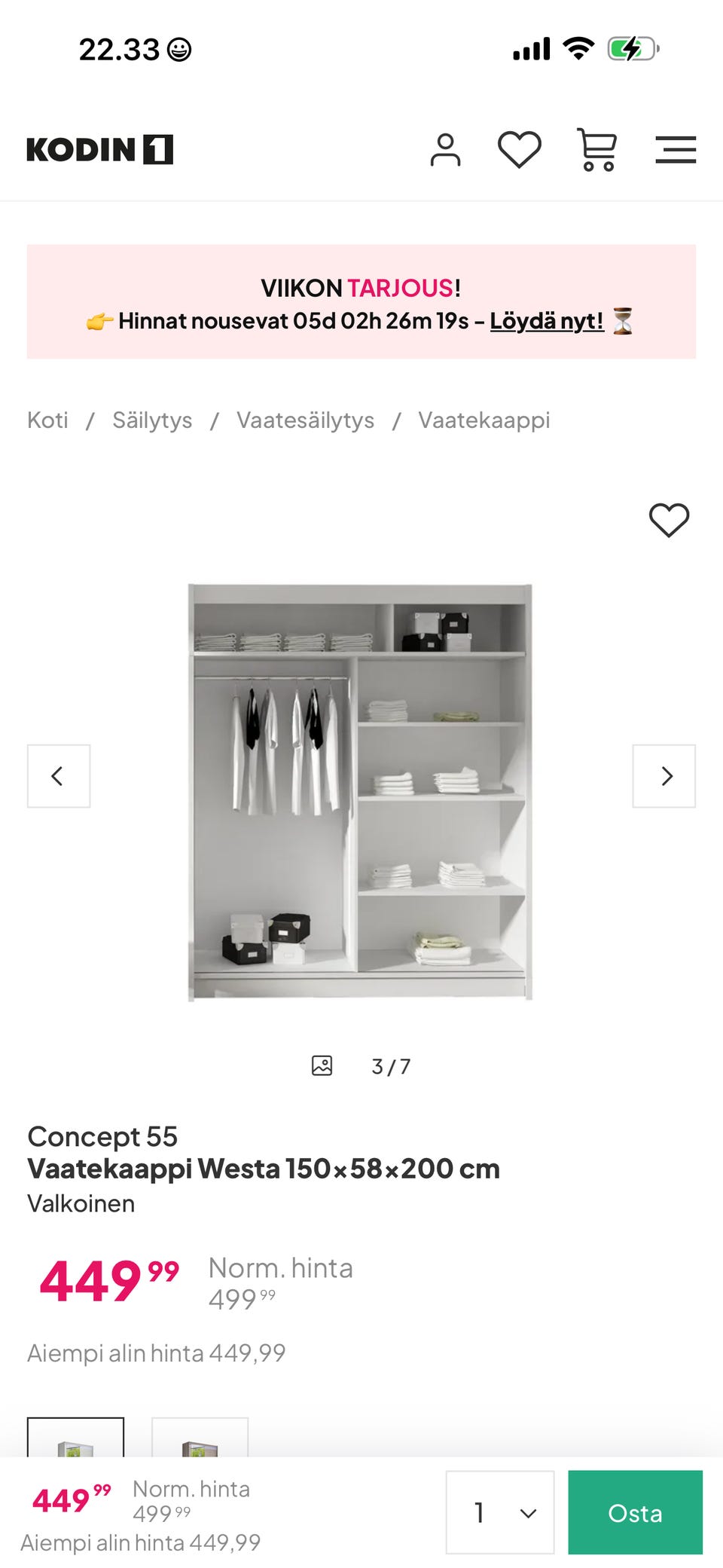Viewport: 723px width, 1568px height.
Task: Go to the Kodin1 home page logo
Action: coord(100,149)
